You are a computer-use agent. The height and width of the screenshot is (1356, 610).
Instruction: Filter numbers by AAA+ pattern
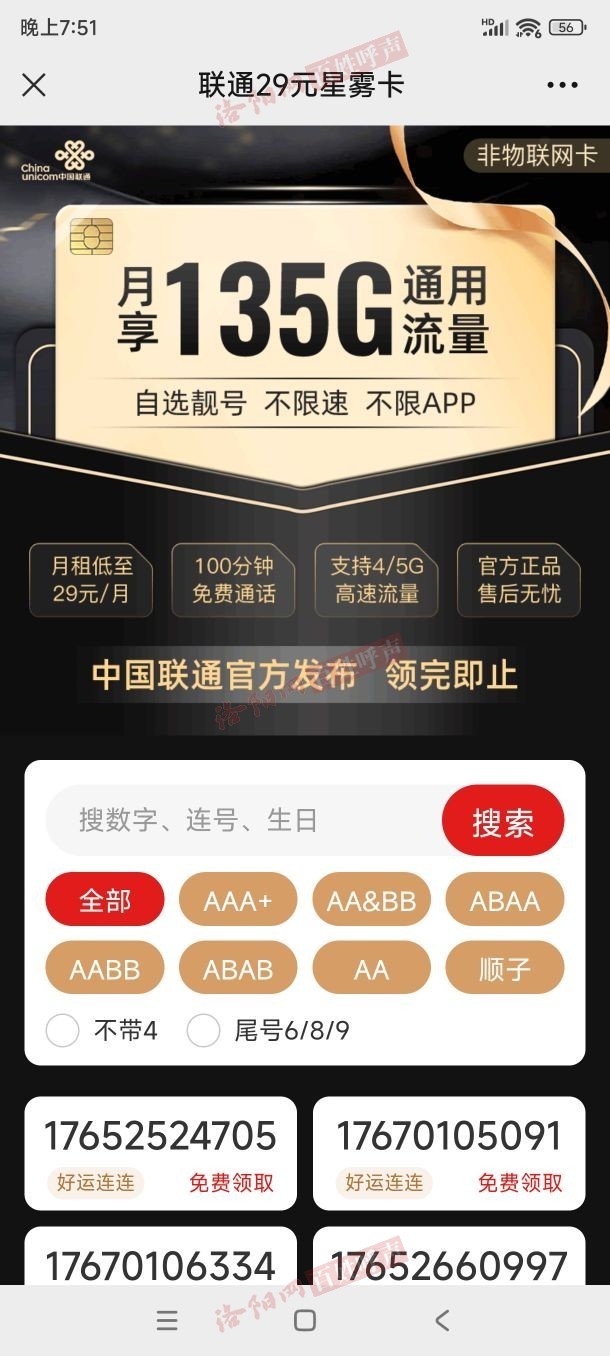coord(238,900)
